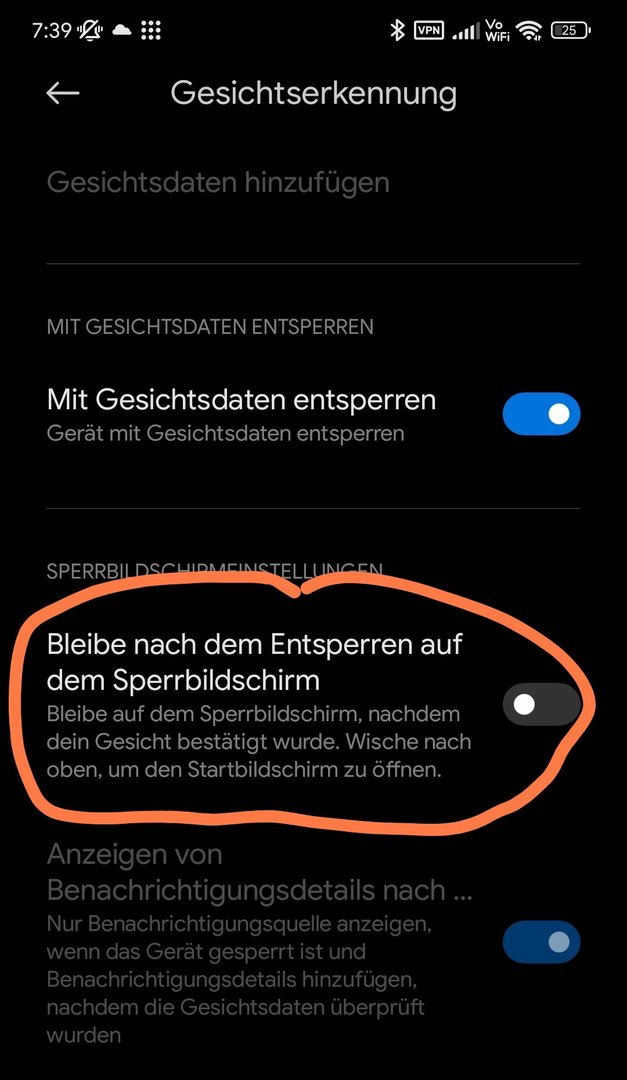
Task: Open Gesichtsdaten hinzufügen
Action: coord(218,183)
